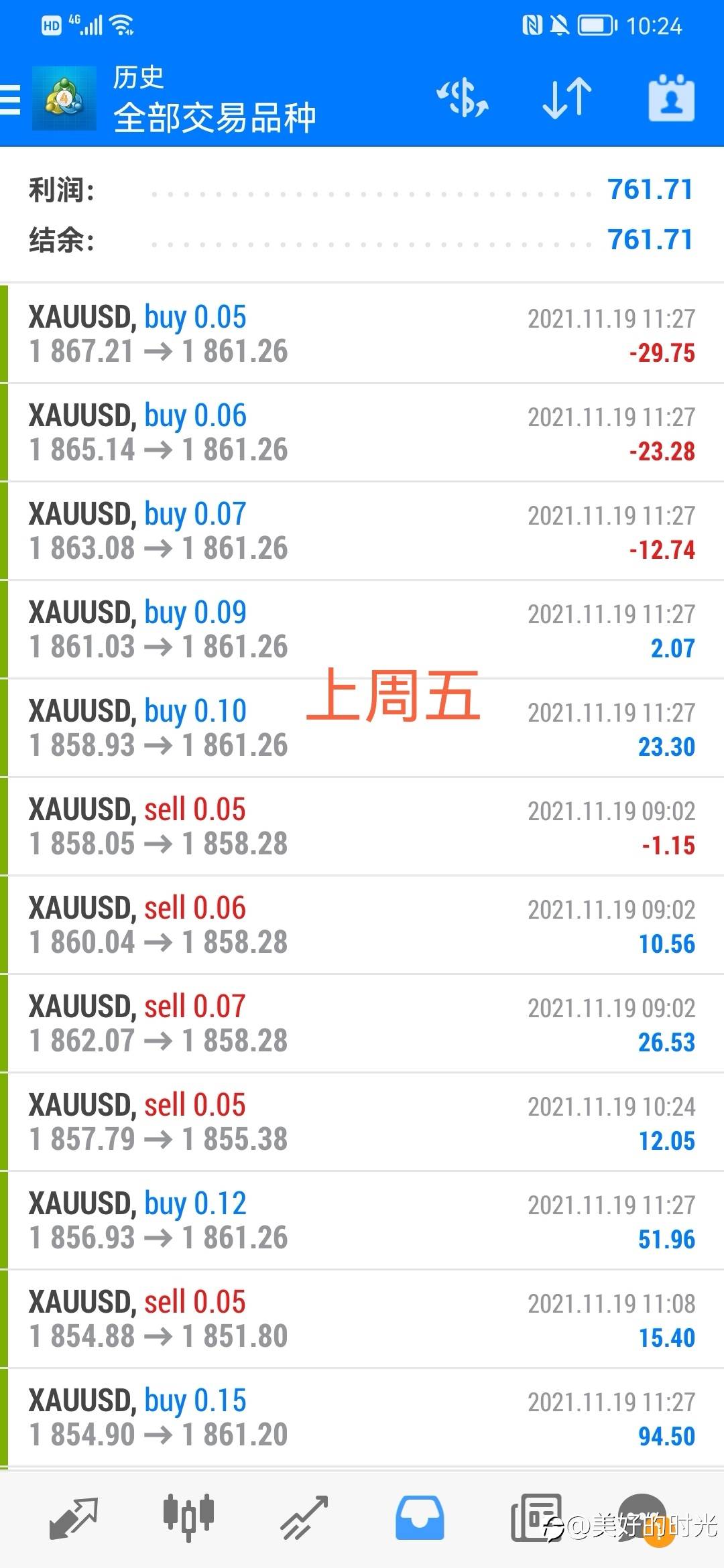Switch to the Chart tab
The image size is (724, 1568).
point(188,1517)
